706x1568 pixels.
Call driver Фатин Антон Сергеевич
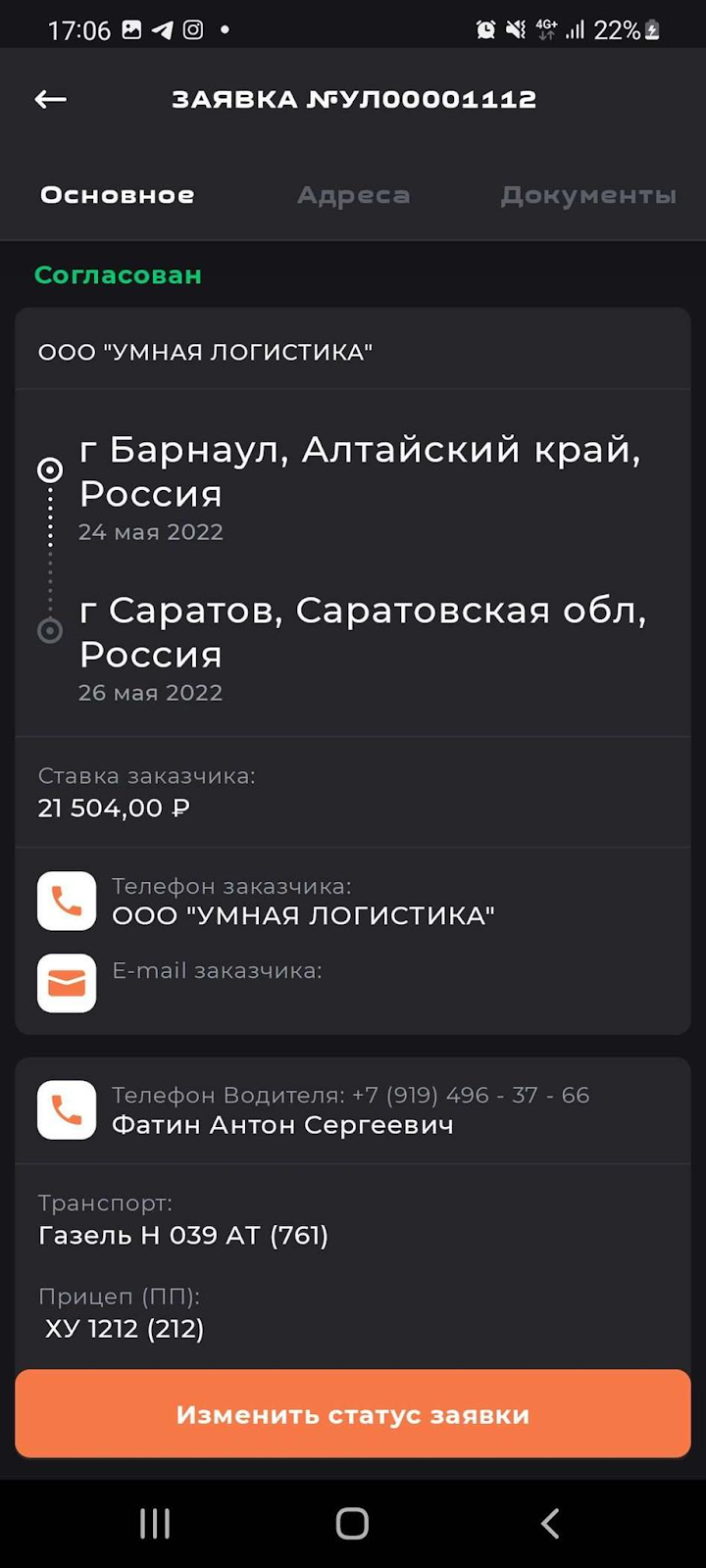(x=67, y=1110)
